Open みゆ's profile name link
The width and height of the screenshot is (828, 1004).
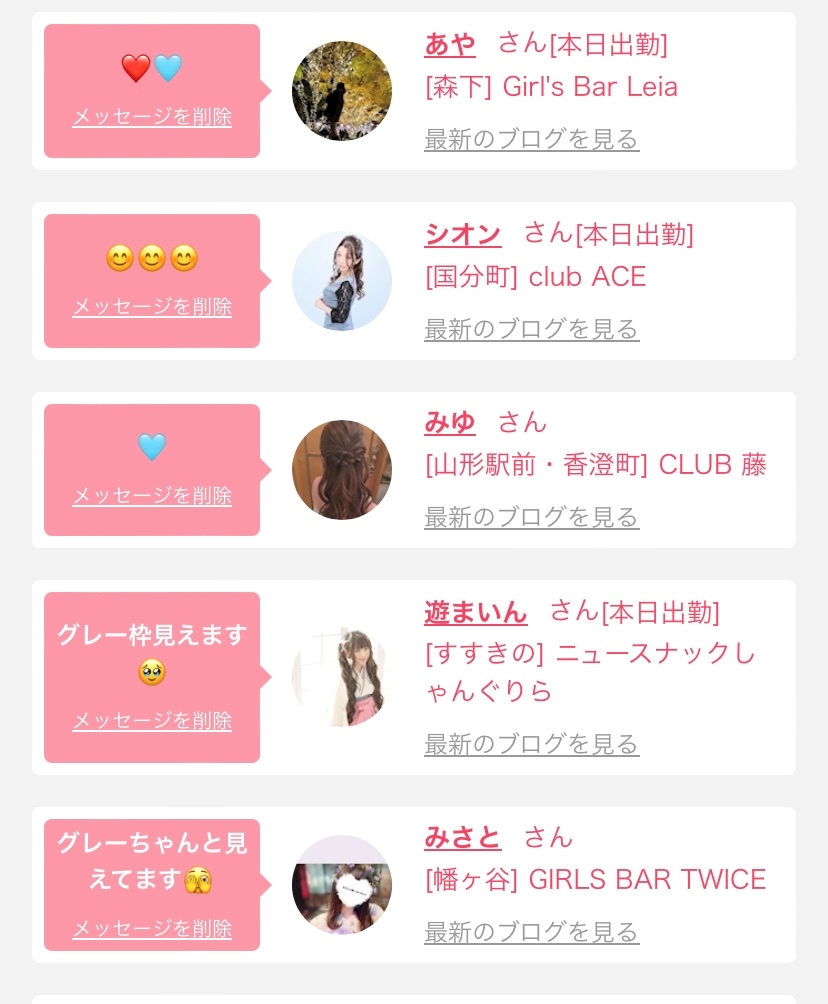click(x=450, y=422)
